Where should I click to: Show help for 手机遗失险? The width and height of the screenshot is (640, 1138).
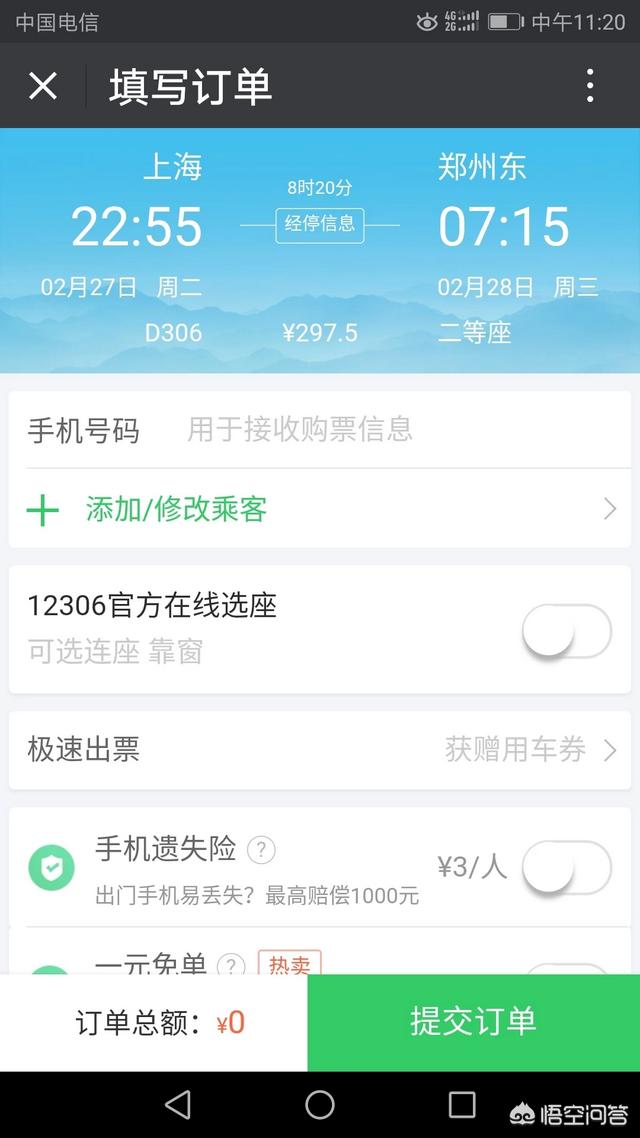[261, 850]
